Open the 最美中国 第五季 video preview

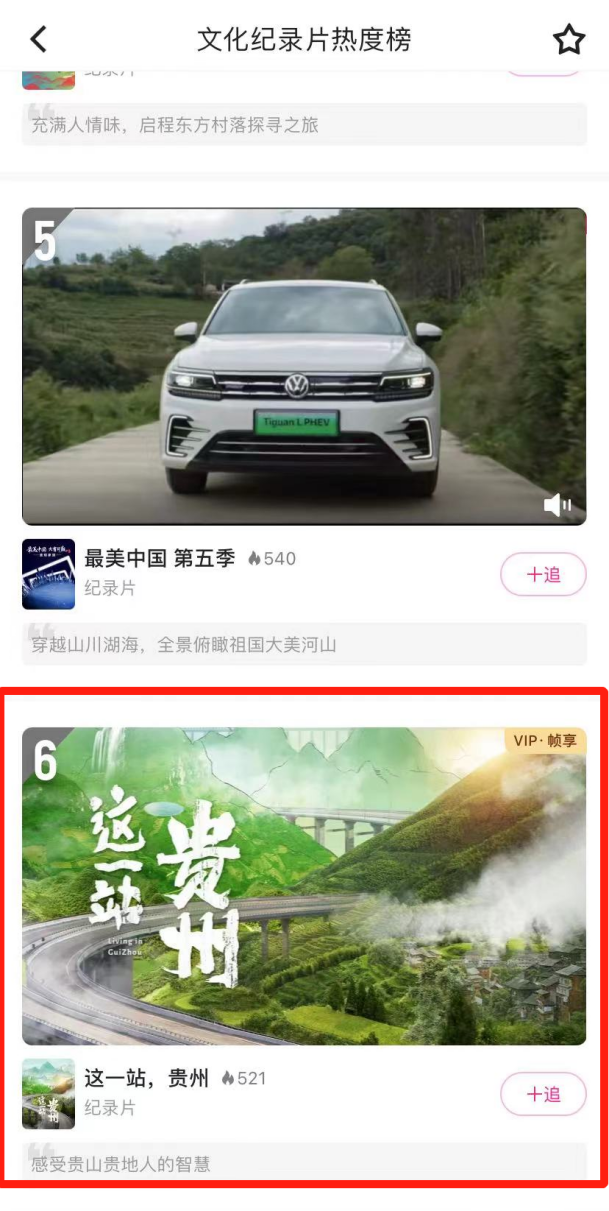coord(304,365)
